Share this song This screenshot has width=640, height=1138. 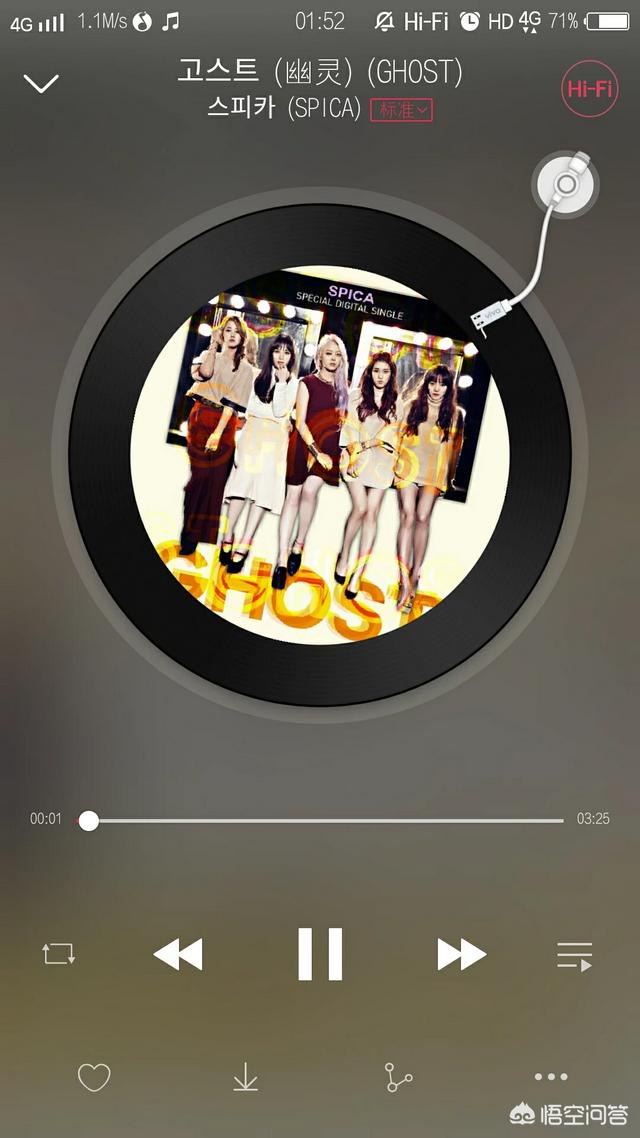[x=398, y=1077]
